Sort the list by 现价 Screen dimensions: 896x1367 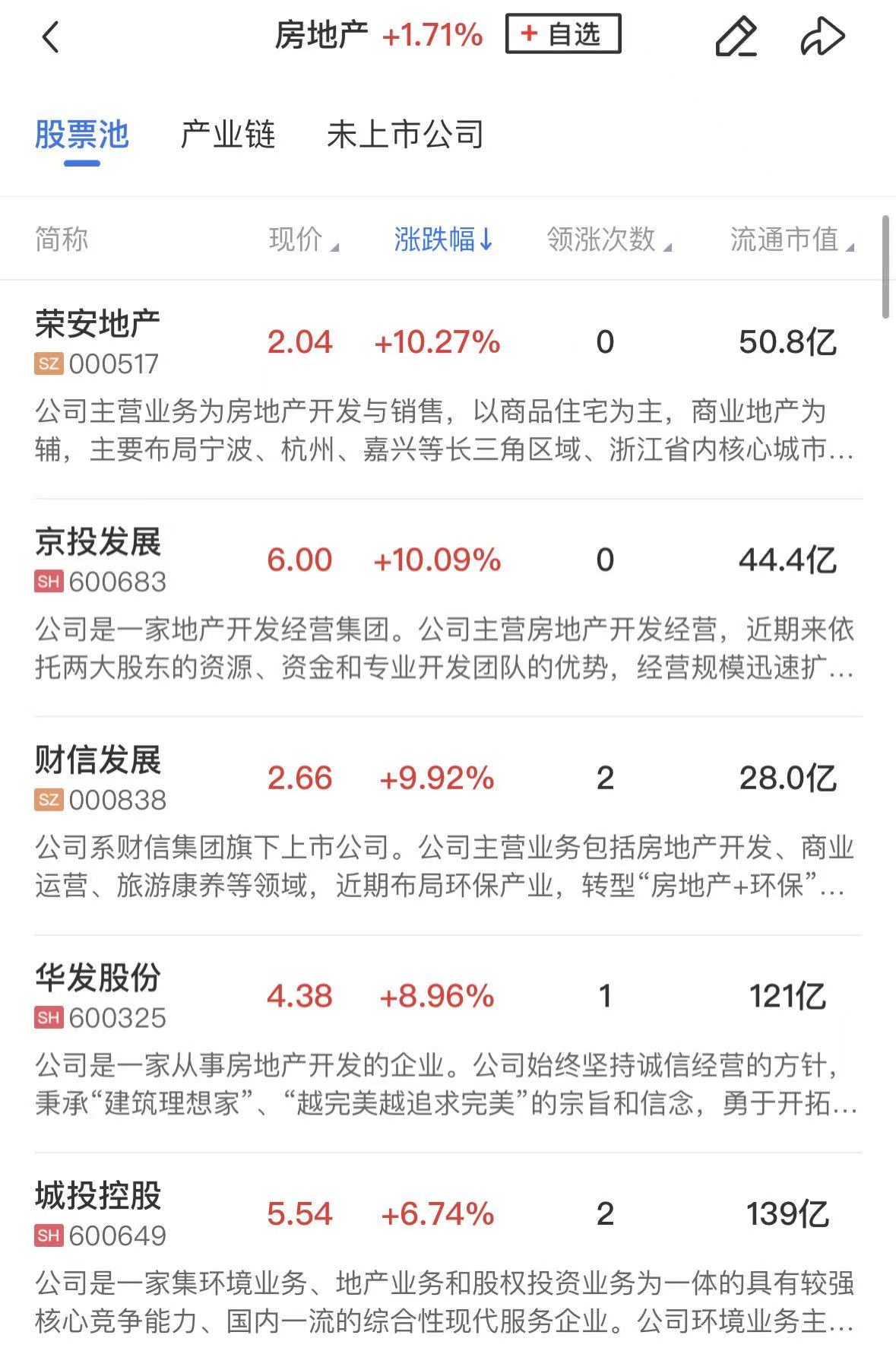[x=302, y=239]
